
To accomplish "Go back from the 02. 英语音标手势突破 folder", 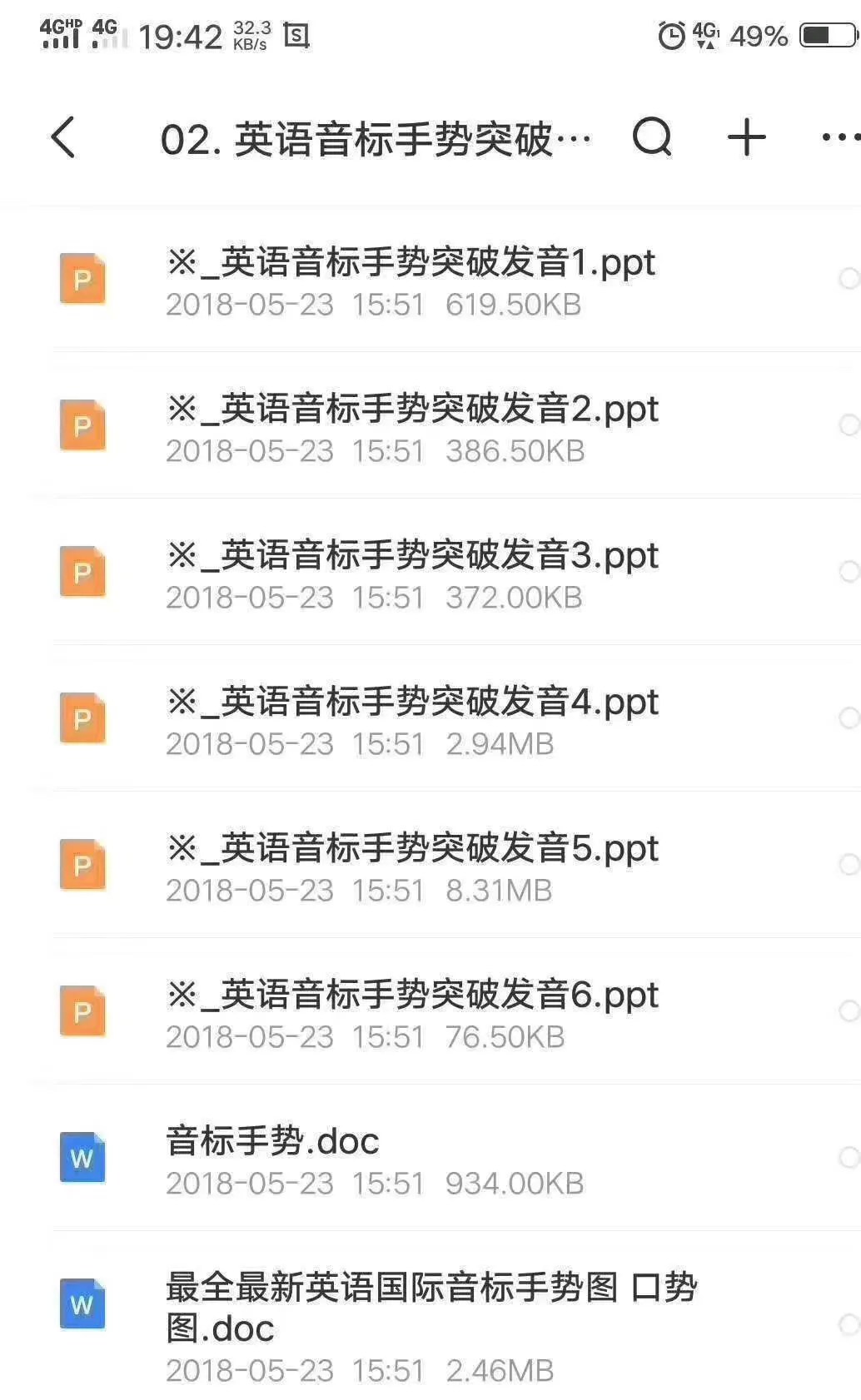I will (x=63, y=137).
